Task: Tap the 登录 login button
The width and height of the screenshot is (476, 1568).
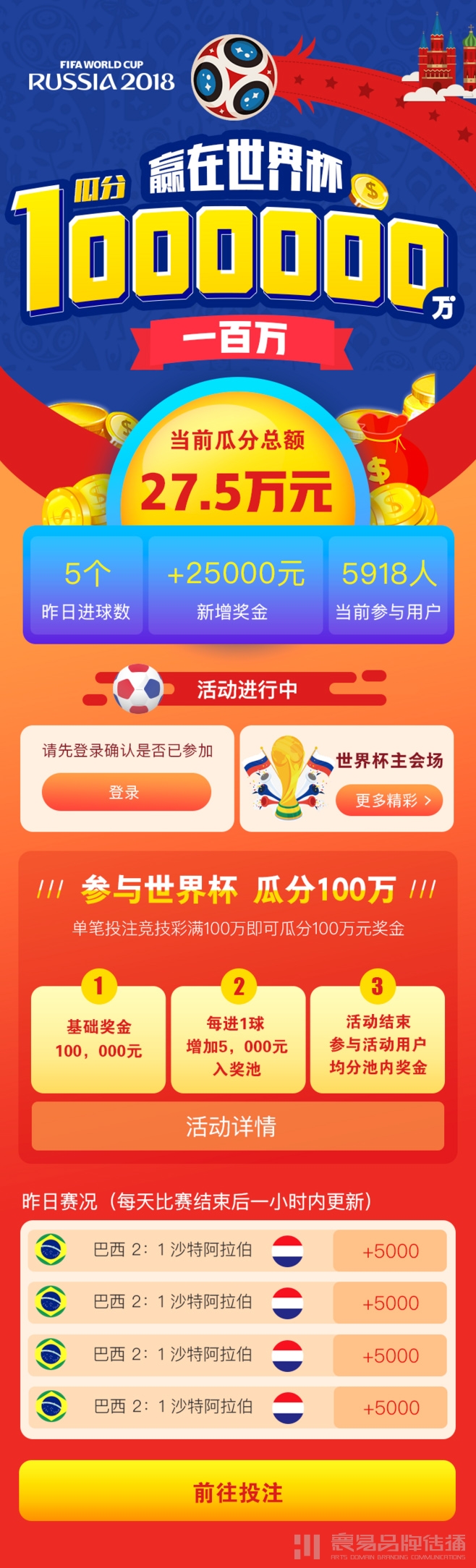Action: tap(127, 792)
